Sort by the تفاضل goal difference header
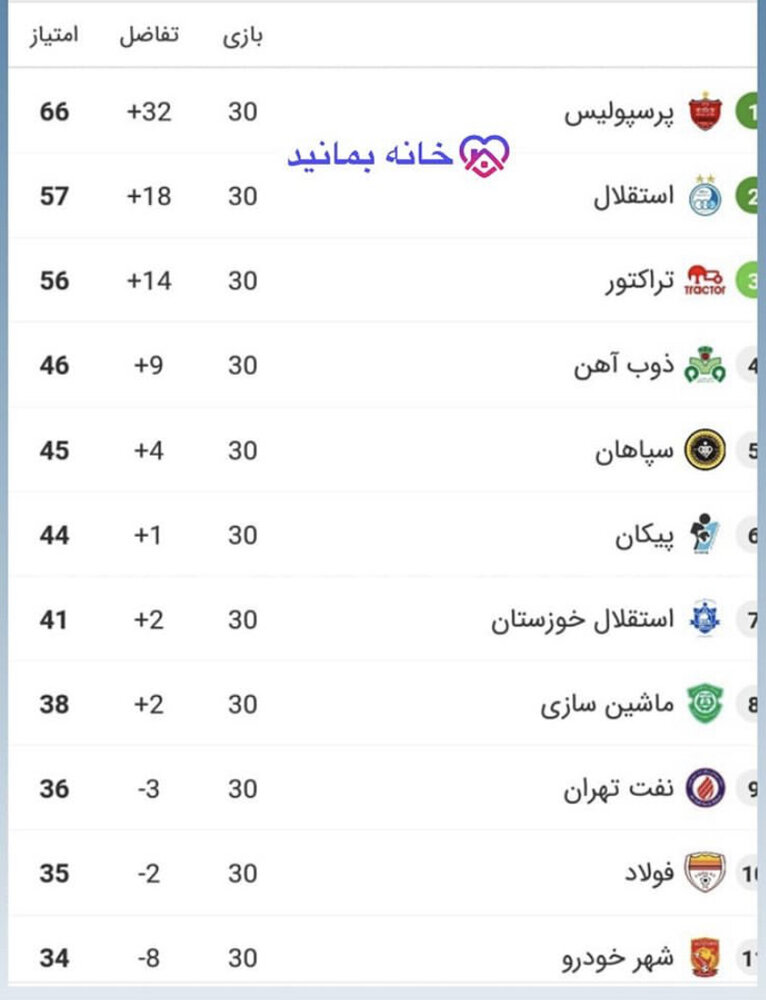The image size is (766, 1000). (148, 33)
